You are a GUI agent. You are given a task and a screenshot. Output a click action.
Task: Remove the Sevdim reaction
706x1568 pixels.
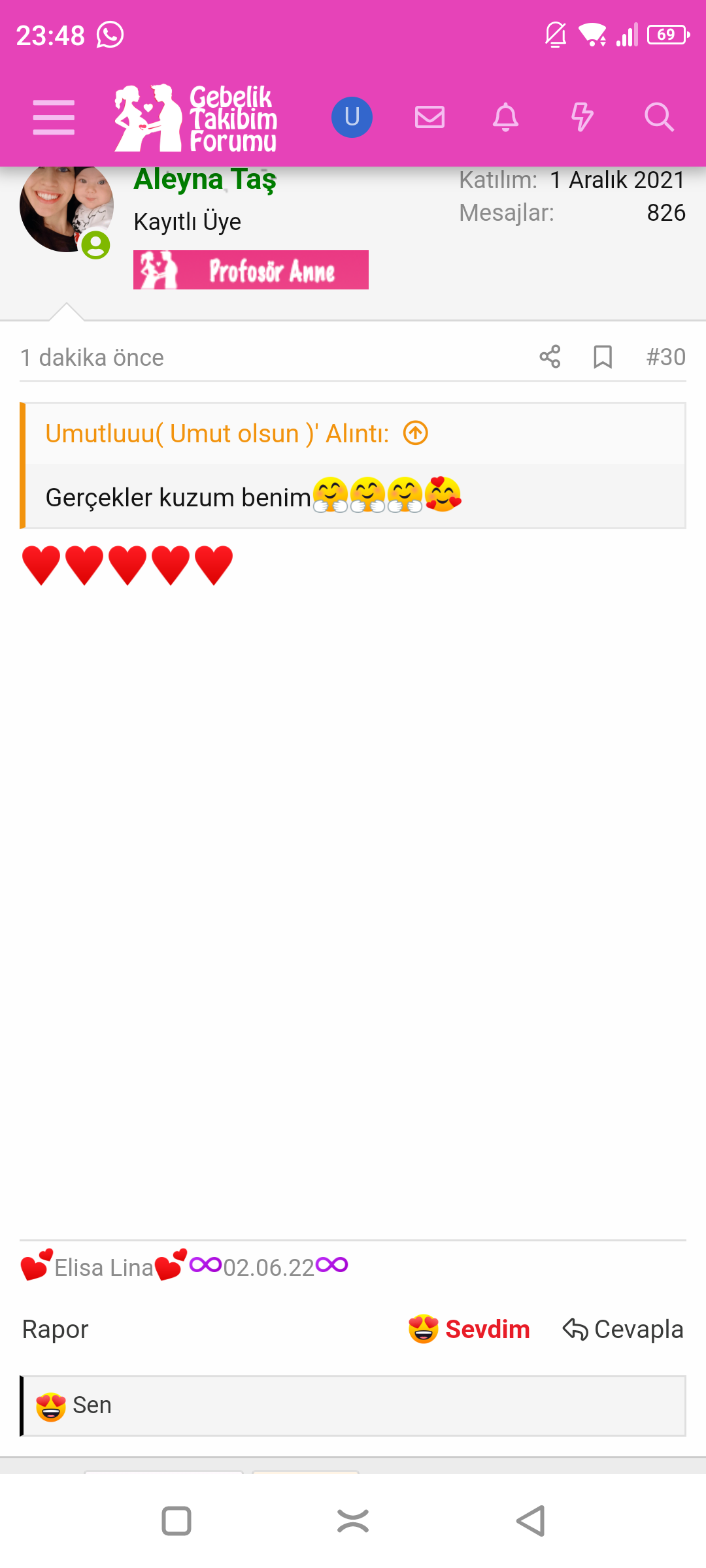(469, 1330)
